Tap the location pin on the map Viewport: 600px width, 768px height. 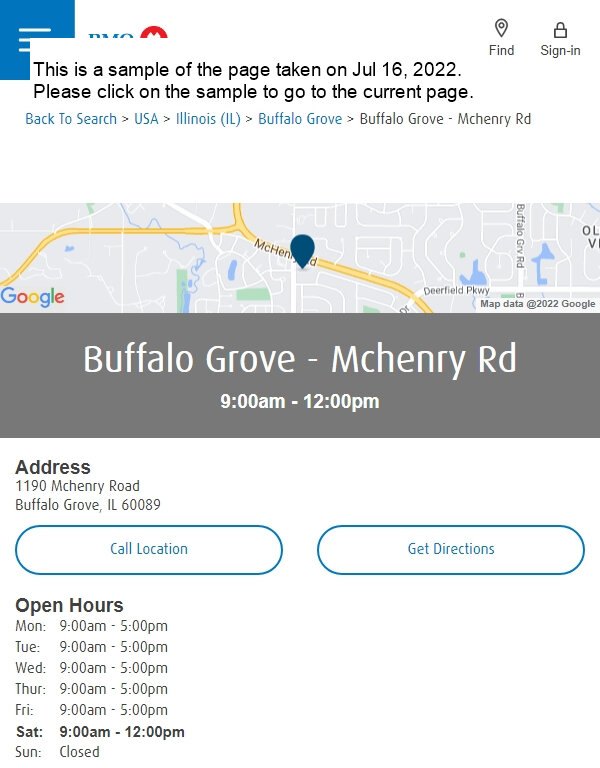(302, 249)
